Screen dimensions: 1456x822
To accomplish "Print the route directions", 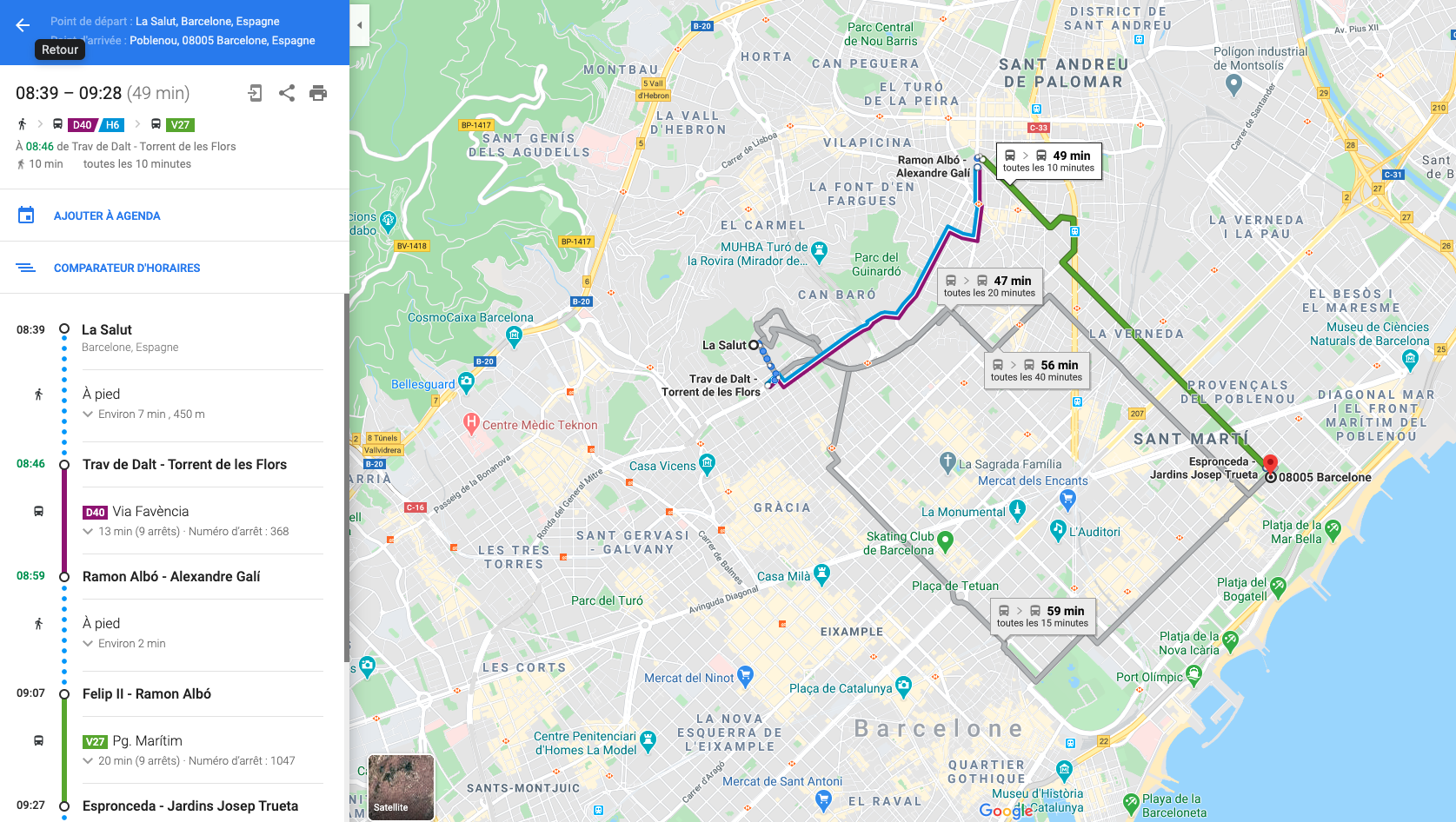I will (x=318, y=93).
